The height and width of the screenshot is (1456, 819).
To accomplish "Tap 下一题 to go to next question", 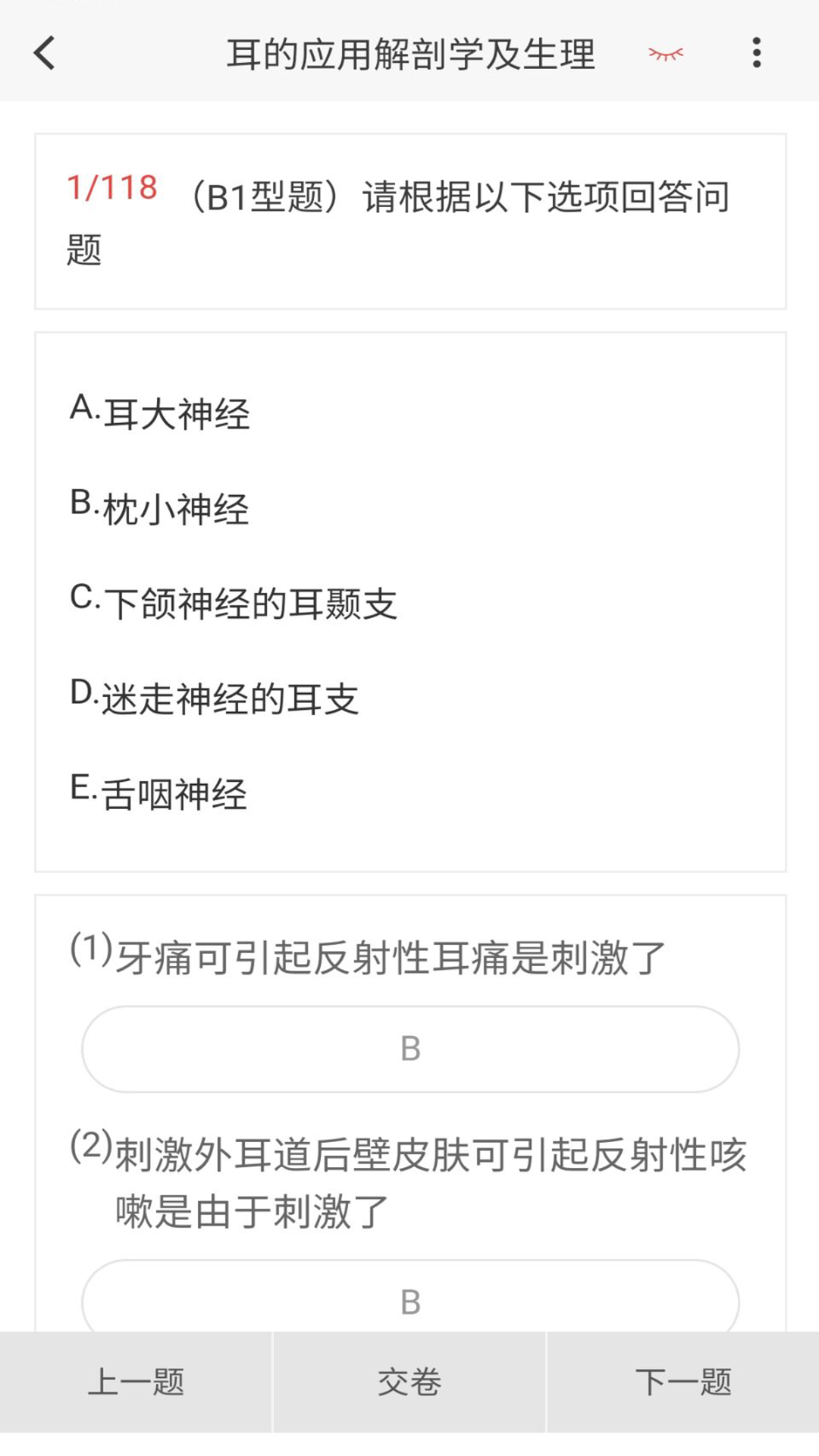I will [685, 1382].
